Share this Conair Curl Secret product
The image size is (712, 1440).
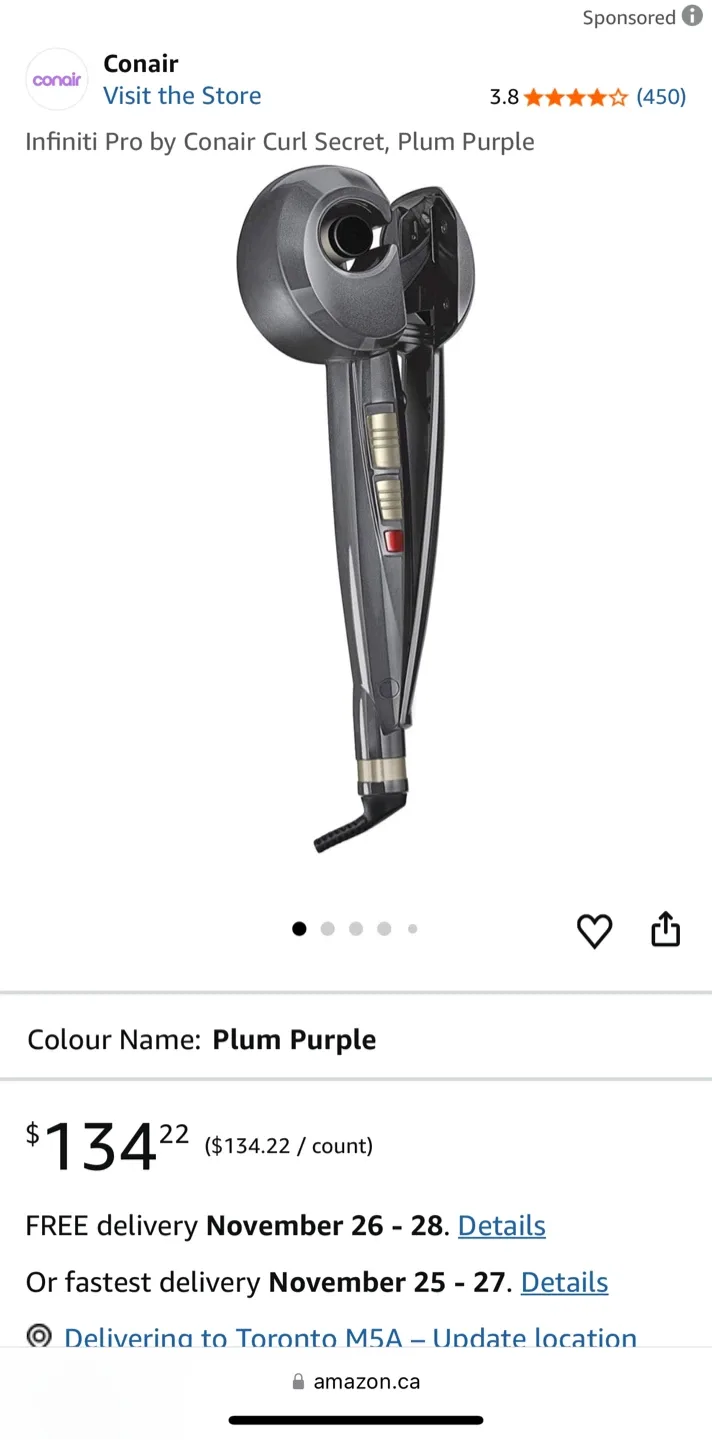(x=665, y=930)
